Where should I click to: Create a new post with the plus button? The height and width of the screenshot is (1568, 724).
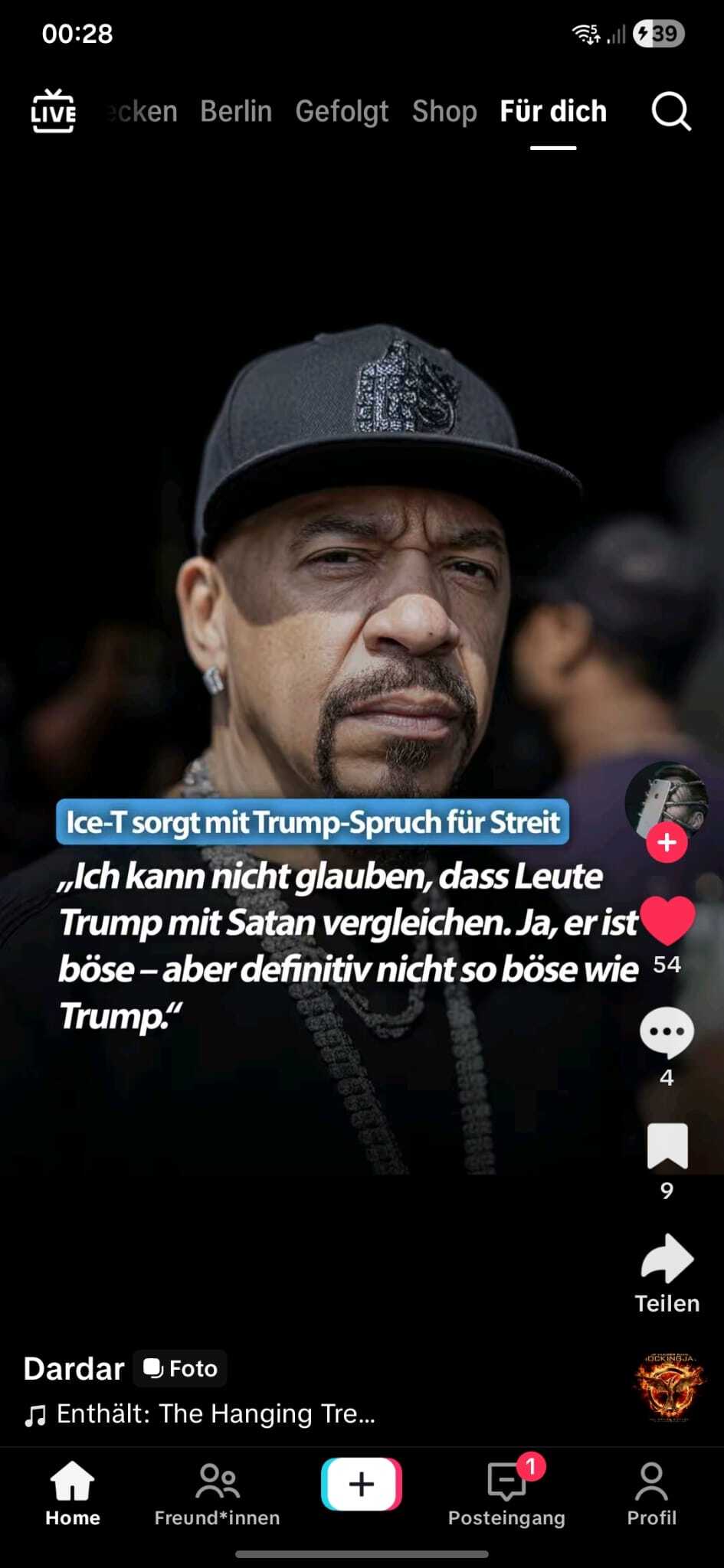click(362, 1484)
